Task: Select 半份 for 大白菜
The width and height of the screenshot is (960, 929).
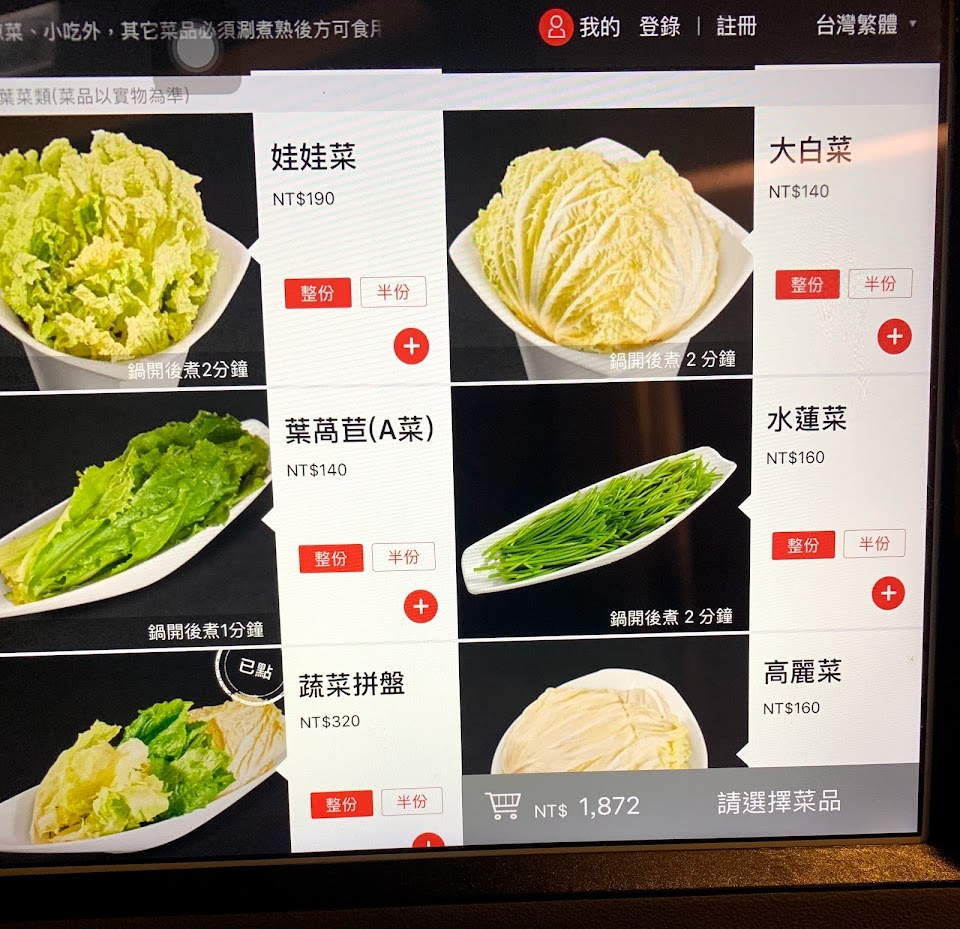Action: click(880, 284)
